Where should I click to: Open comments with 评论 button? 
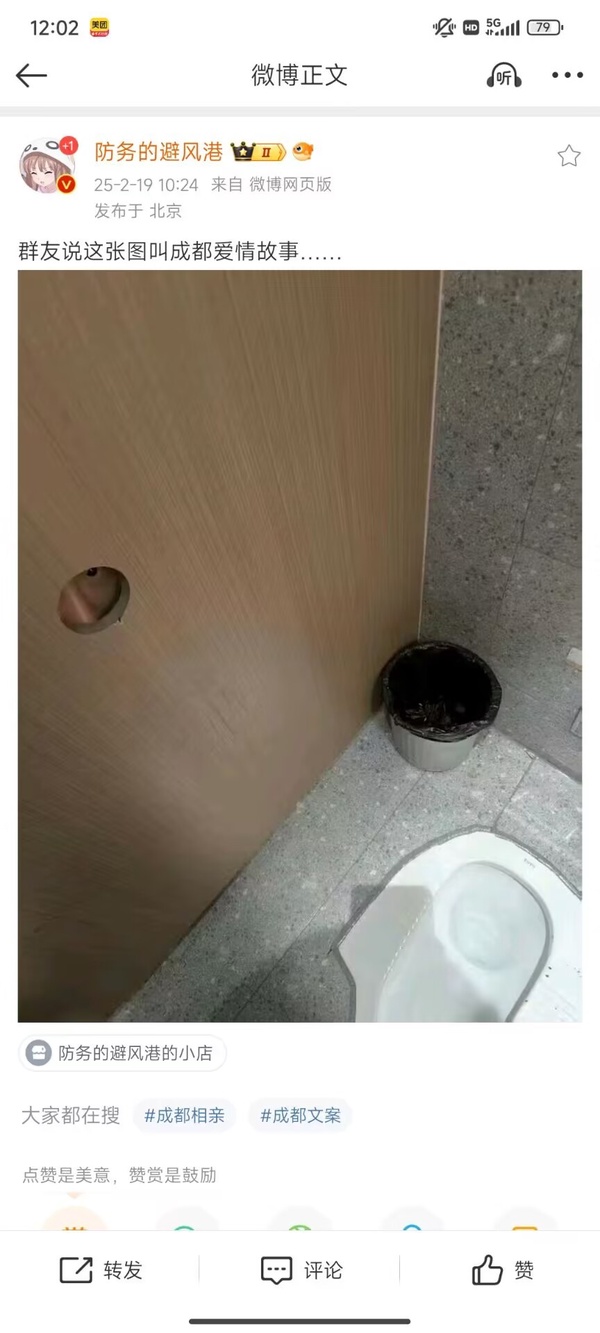click(301, 1270)
